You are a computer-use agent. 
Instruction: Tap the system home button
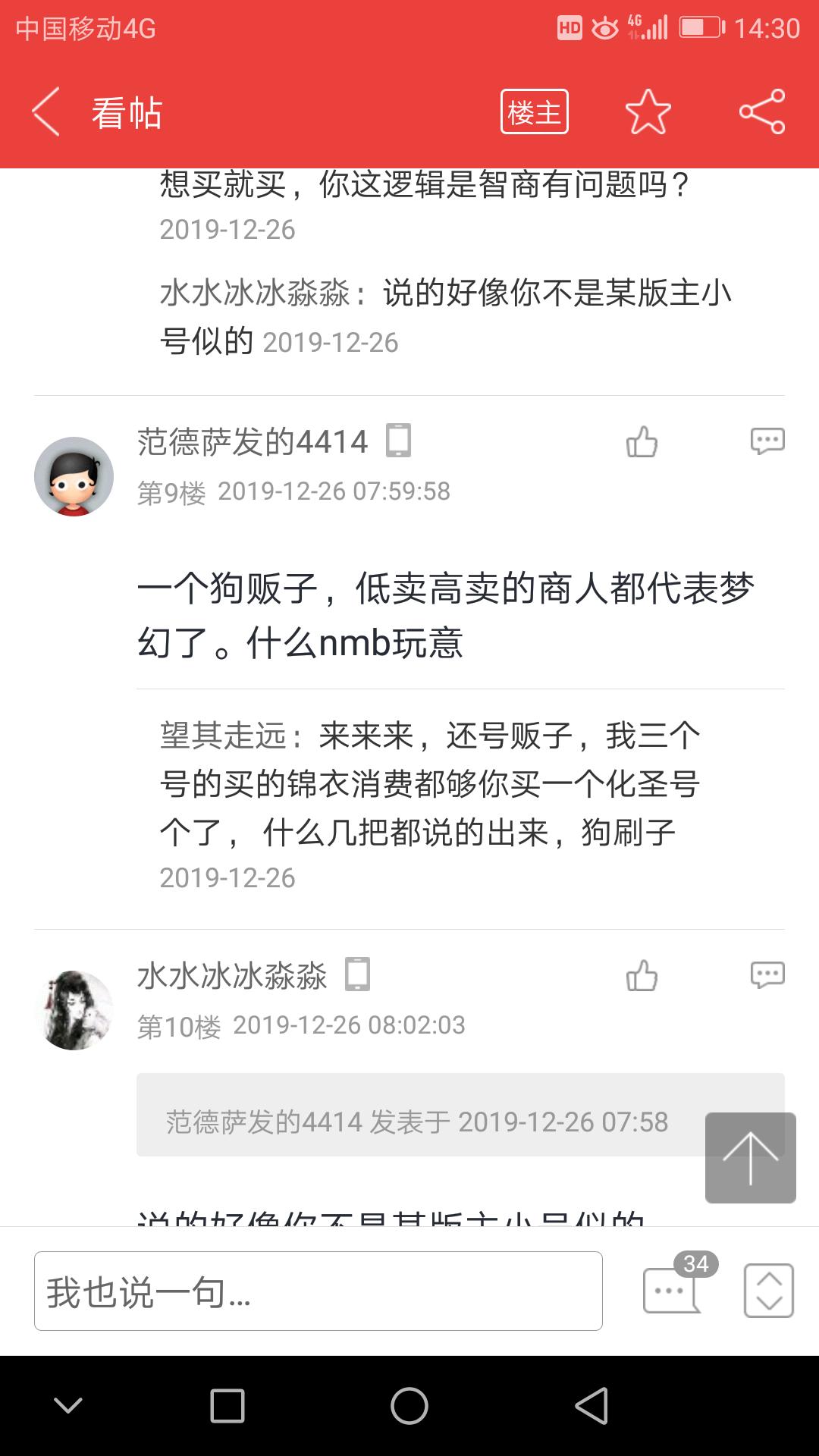tap(409, 1406)
